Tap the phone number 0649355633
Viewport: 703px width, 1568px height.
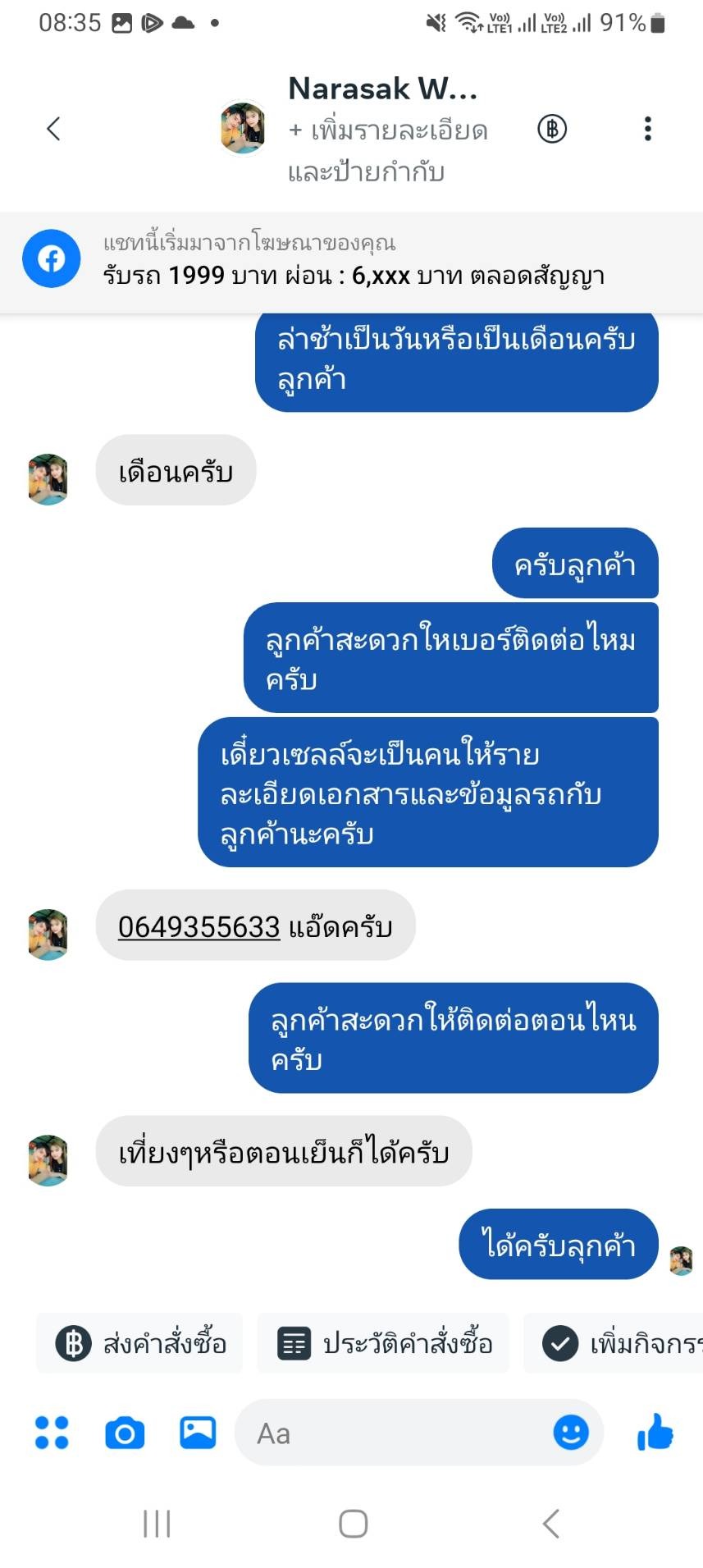[x=199, y=926]
